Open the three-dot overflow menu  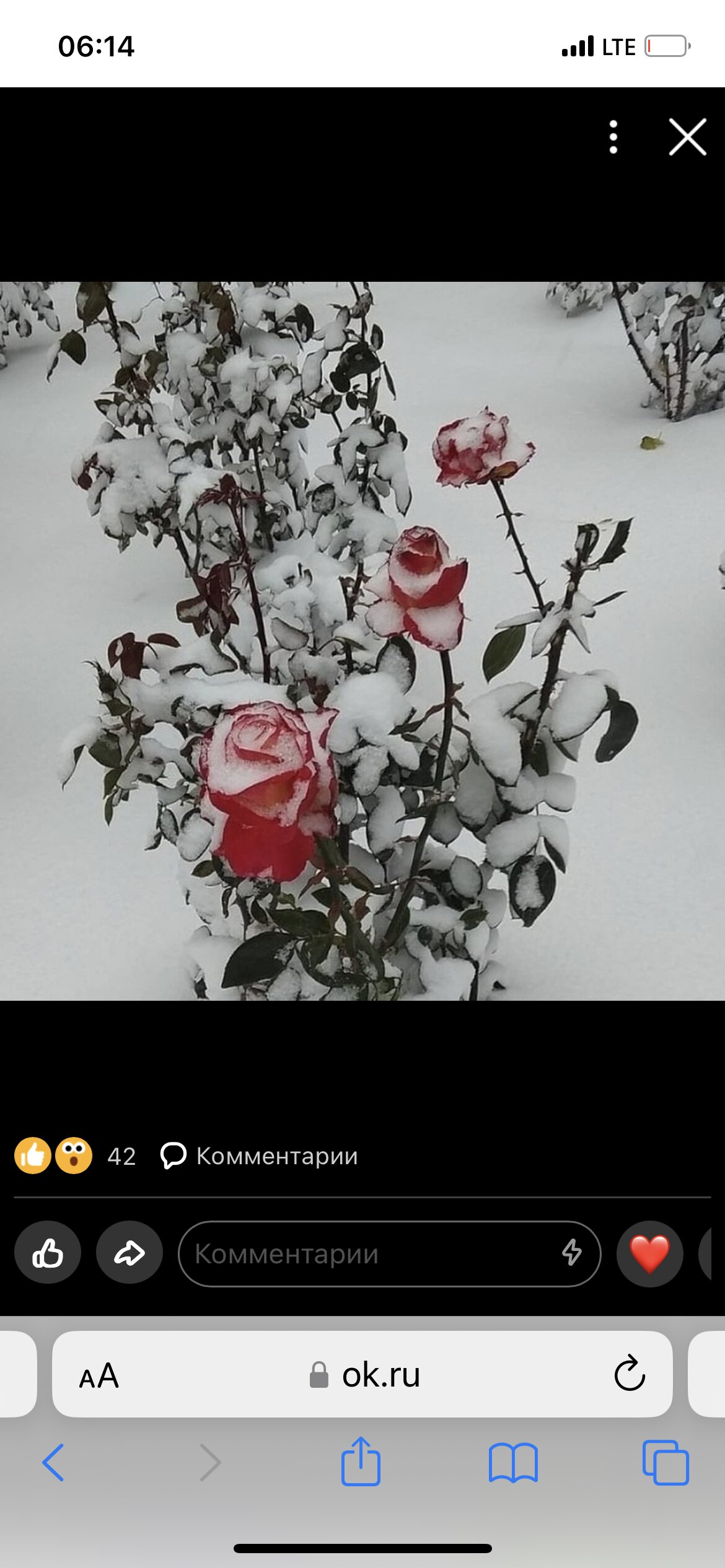tap(613, 137)
